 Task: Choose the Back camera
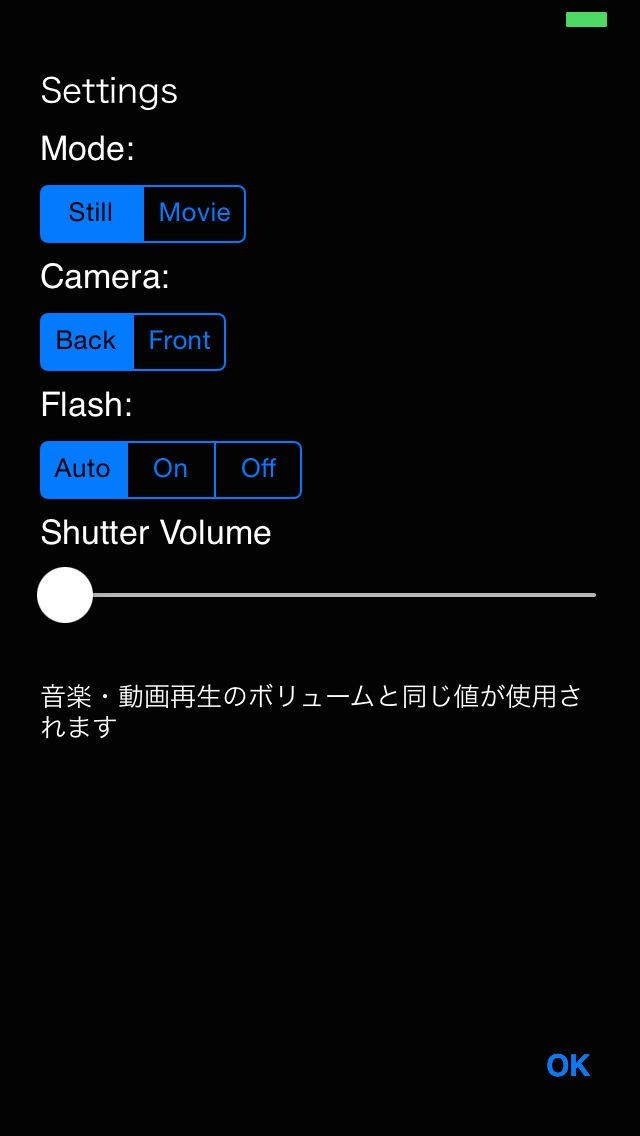[x=86, y=341]
